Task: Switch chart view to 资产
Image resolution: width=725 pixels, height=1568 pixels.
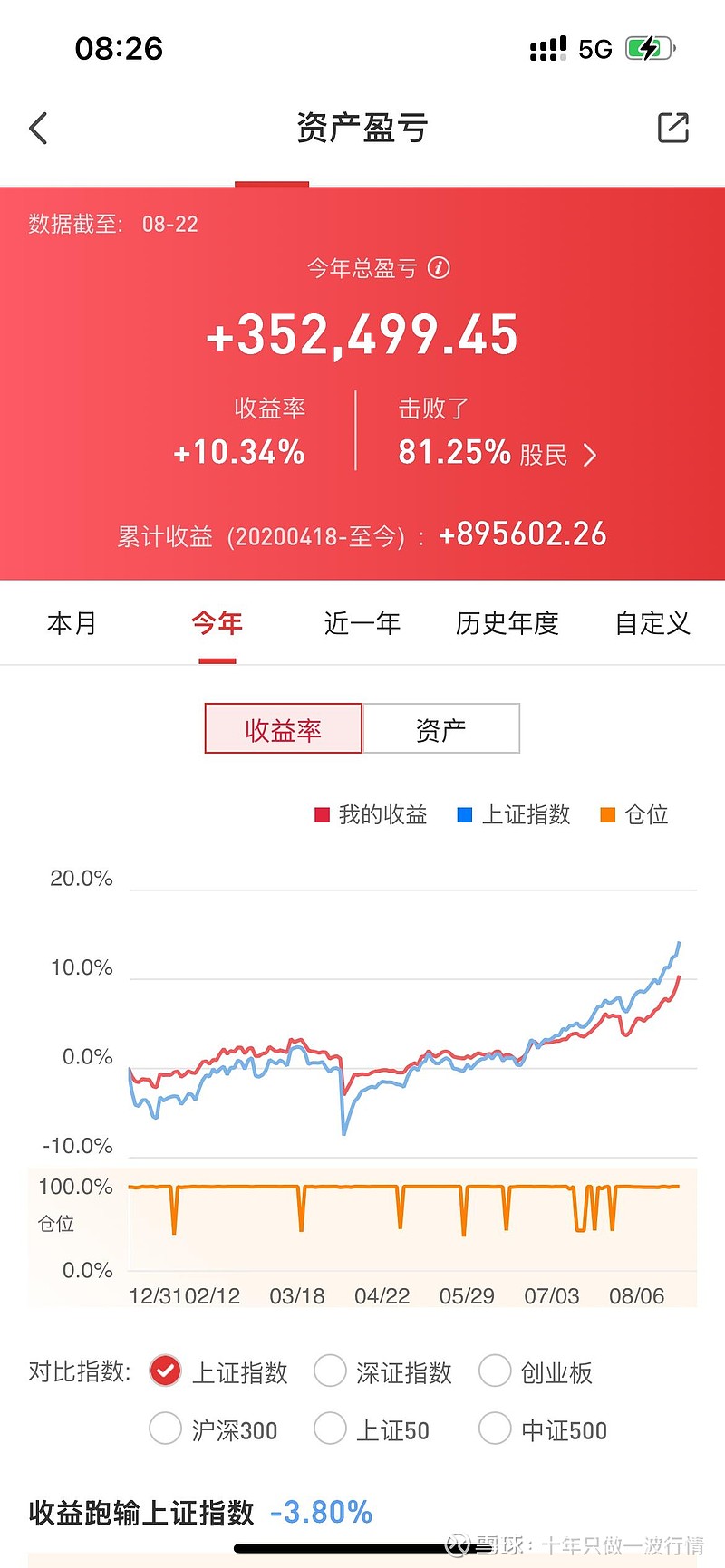Action: [441, 727]
